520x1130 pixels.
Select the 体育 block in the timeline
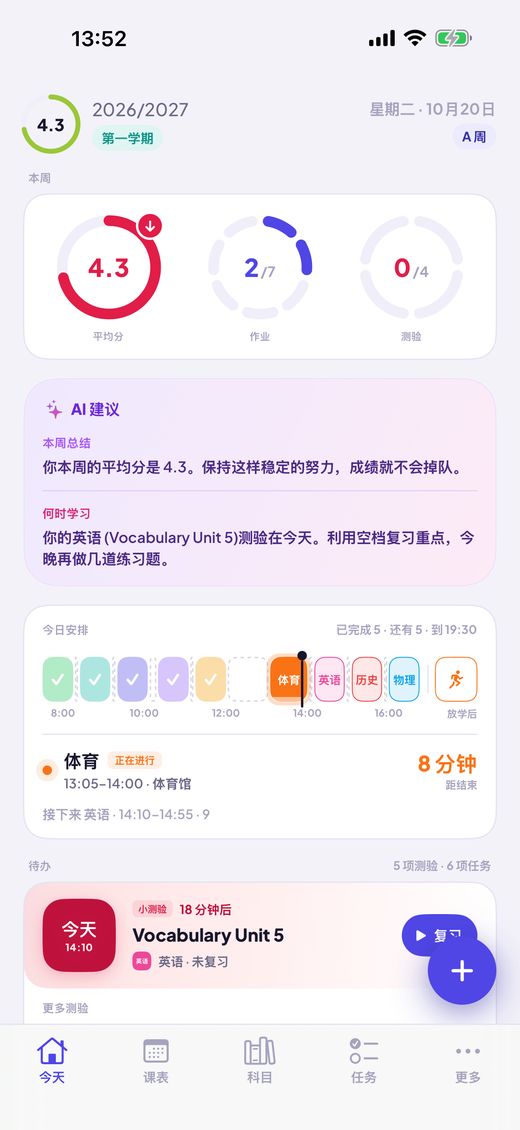coord(288,680)
